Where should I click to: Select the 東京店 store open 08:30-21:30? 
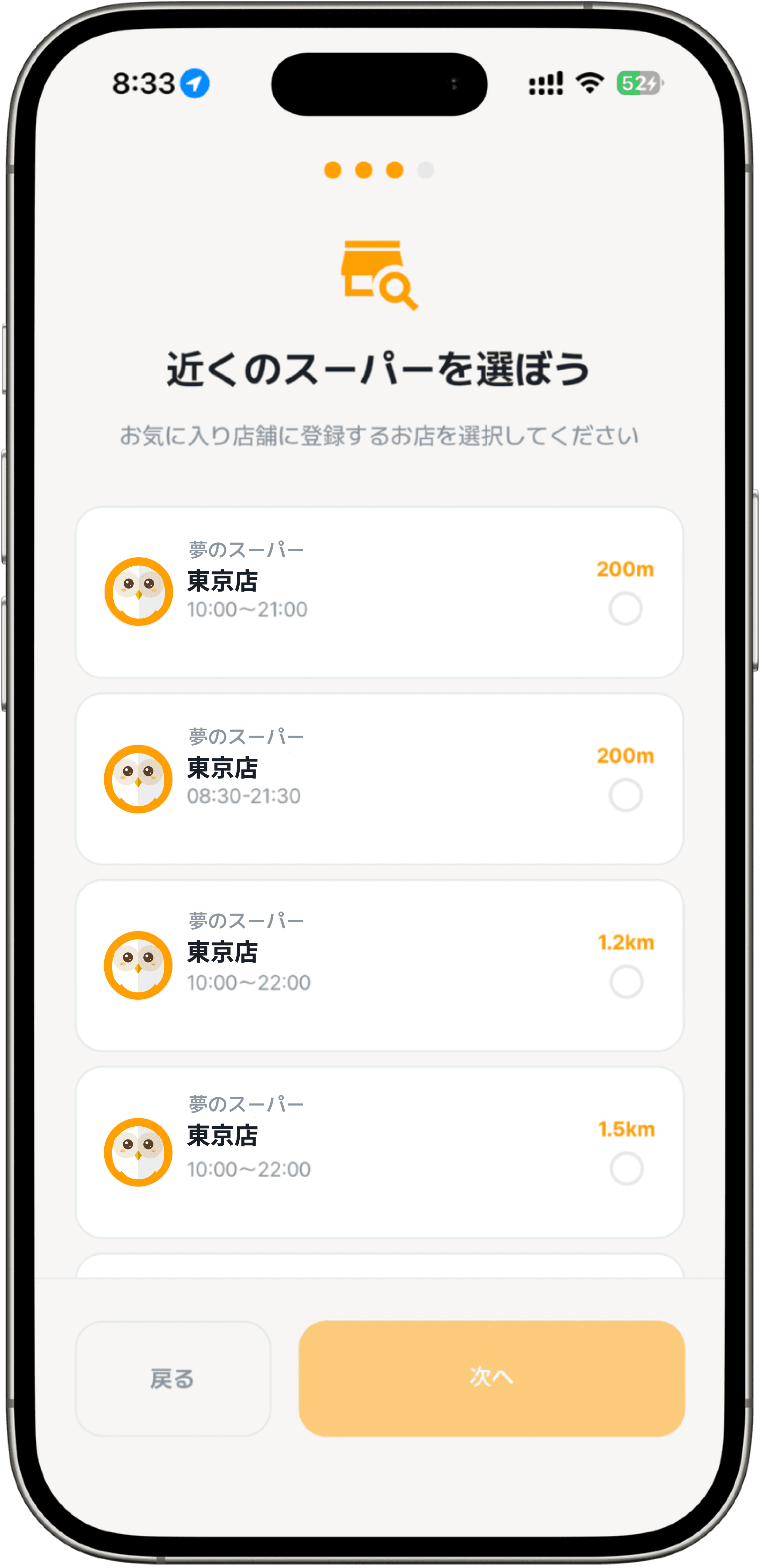pyautogui.click(x=625, y=795)
